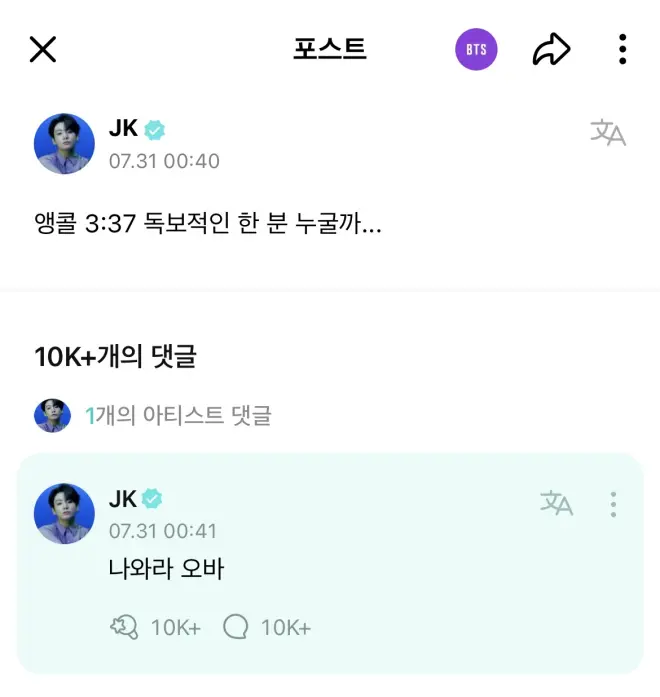The height and width of the screenshot is (697, 660).
Task: View replies to JK's comment
Action: 236,627
